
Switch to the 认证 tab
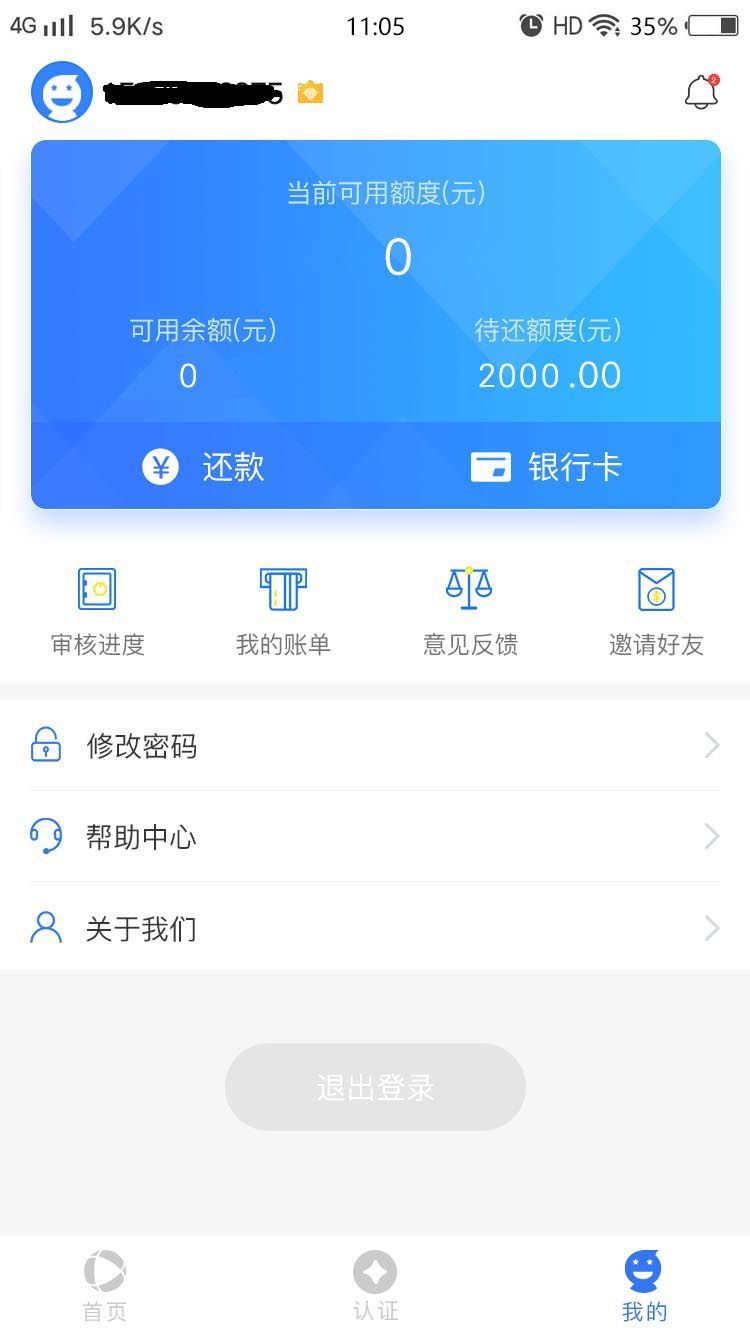375,1287
